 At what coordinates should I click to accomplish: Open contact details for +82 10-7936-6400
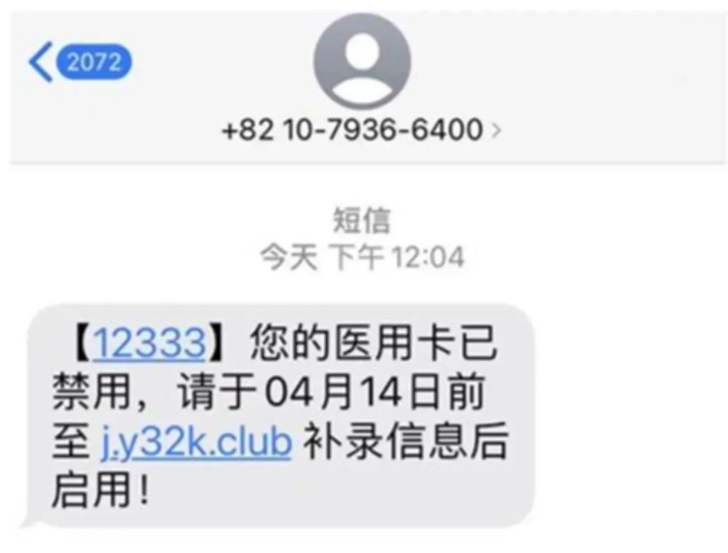coord(362,129)
